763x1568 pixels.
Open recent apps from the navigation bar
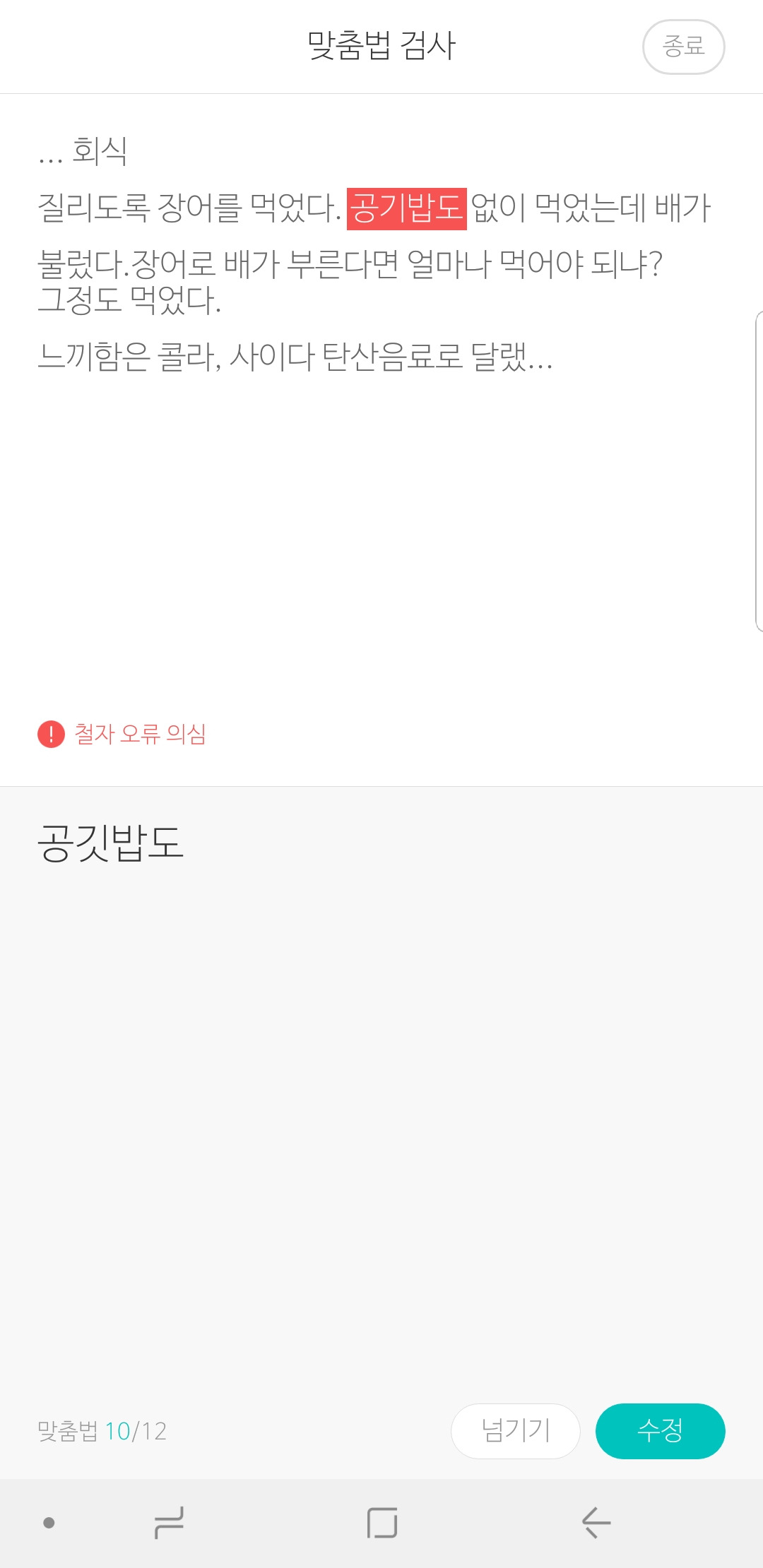click(x=170, y=1522)
